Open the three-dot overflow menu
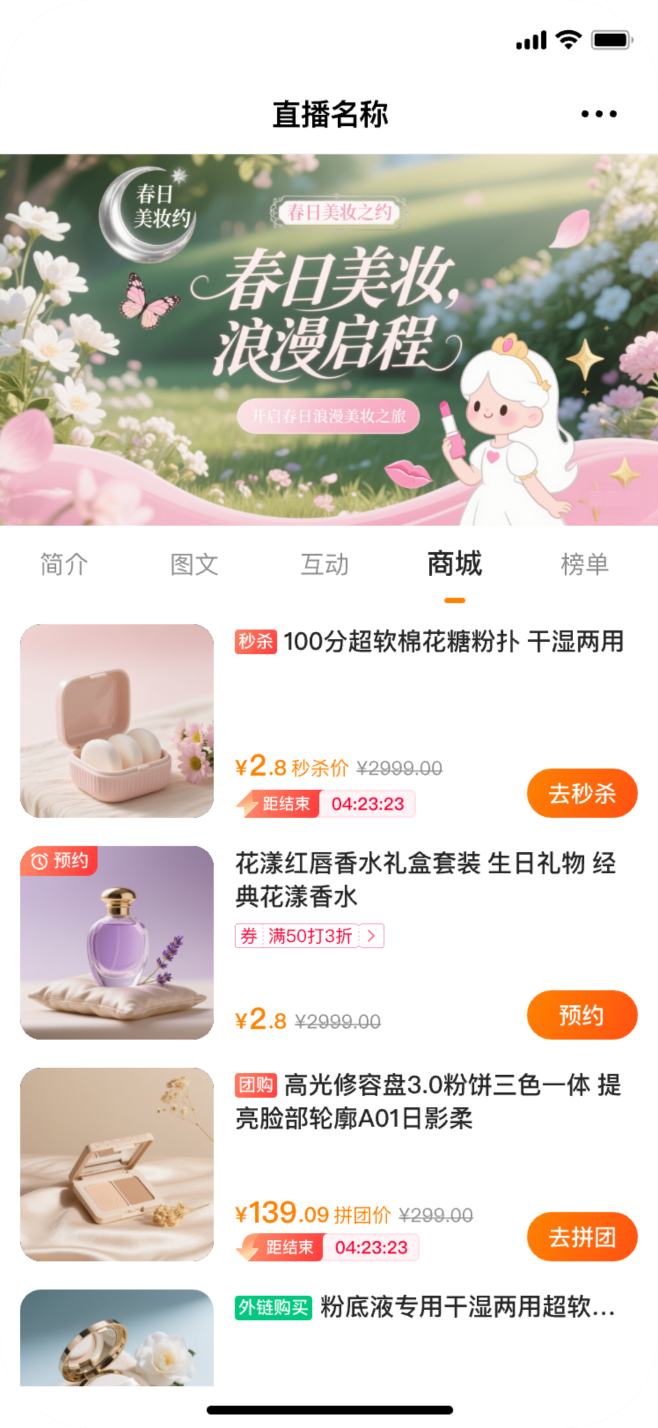This screenshot has width=658, height=1428. (599, 114)
